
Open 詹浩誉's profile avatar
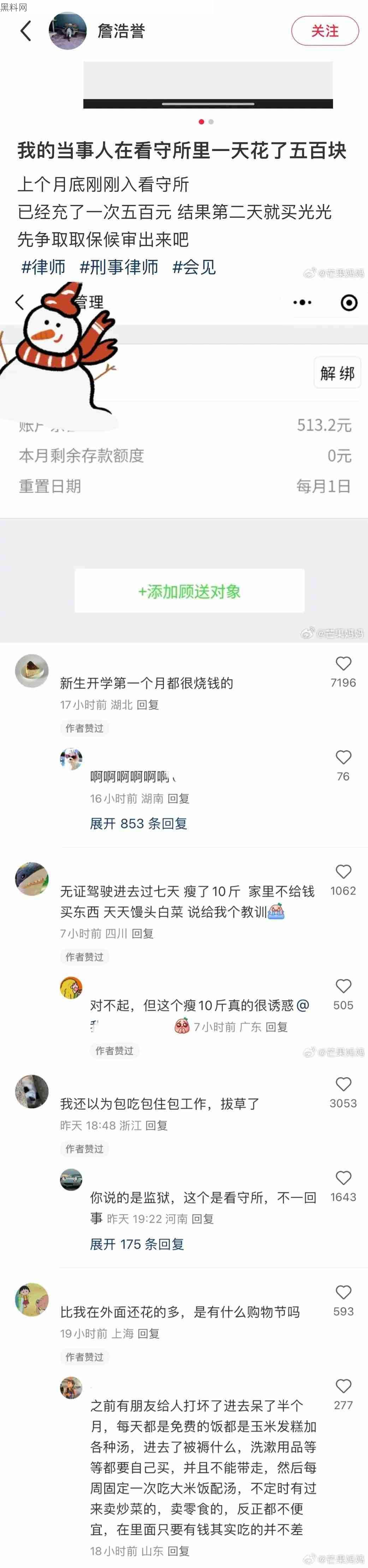click(x=67, y=31)
